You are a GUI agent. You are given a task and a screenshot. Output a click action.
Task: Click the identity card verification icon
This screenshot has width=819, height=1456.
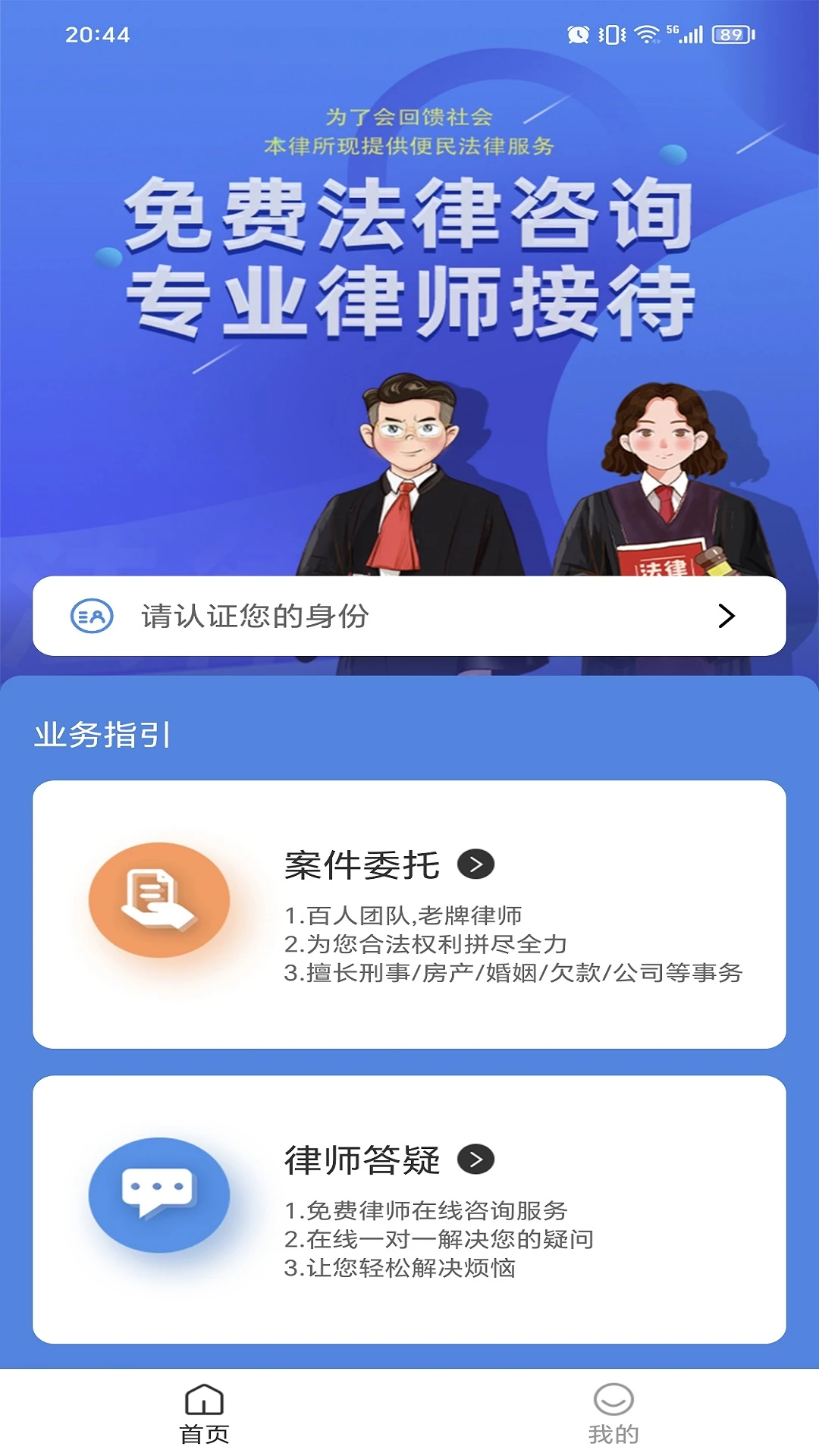[x=93, y=617]
